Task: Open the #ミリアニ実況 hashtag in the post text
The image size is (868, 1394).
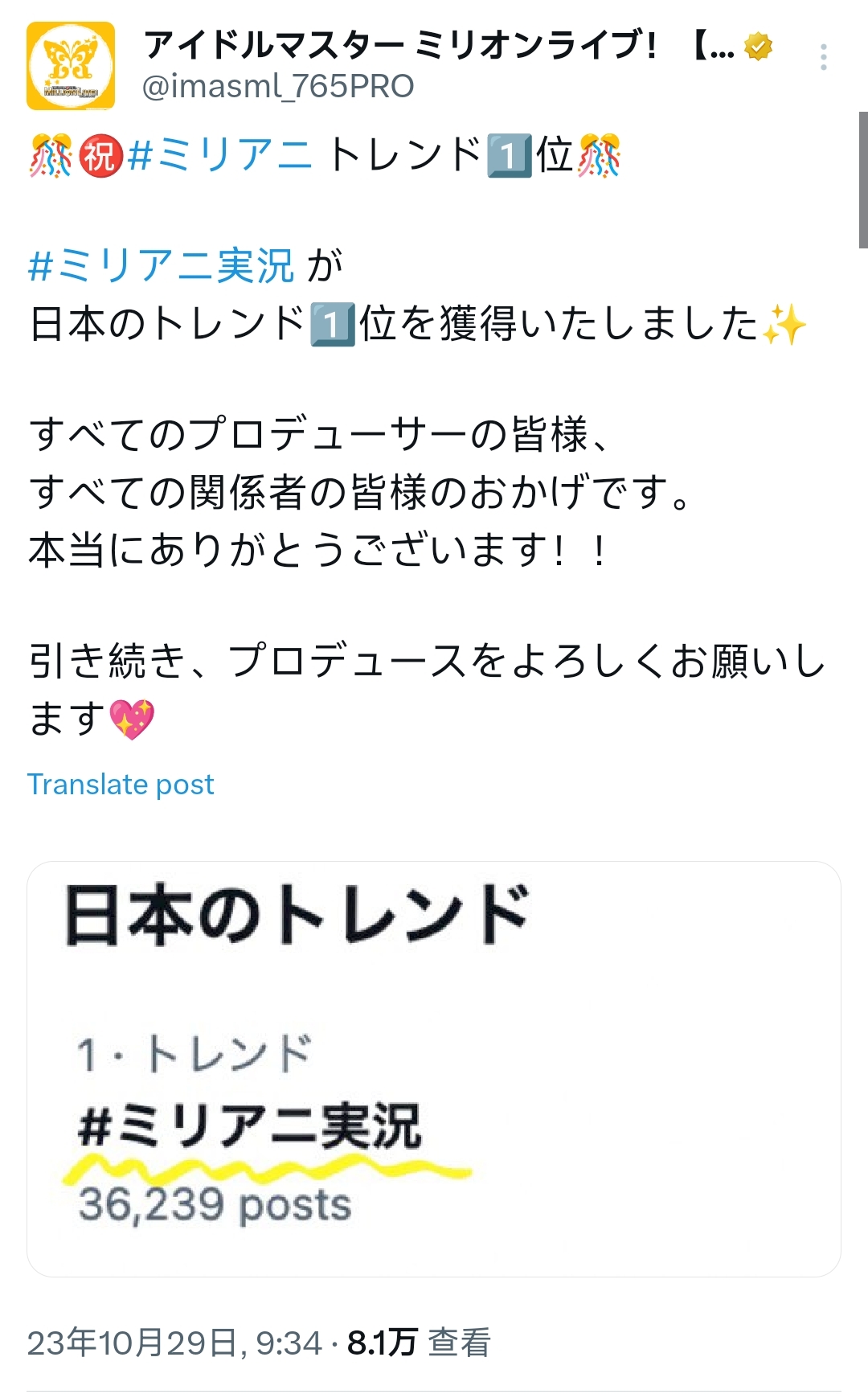Action: pos(161,265)
